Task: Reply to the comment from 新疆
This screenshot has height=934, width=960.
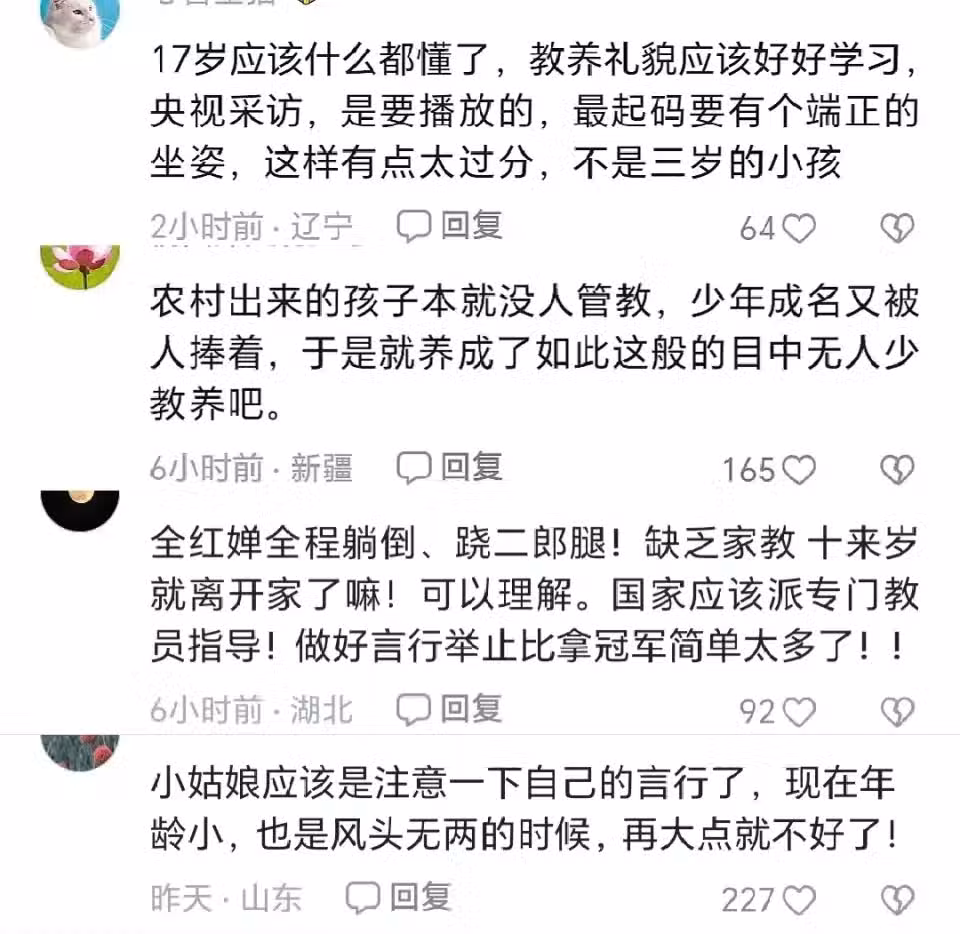Action: (x=450, y=467)
